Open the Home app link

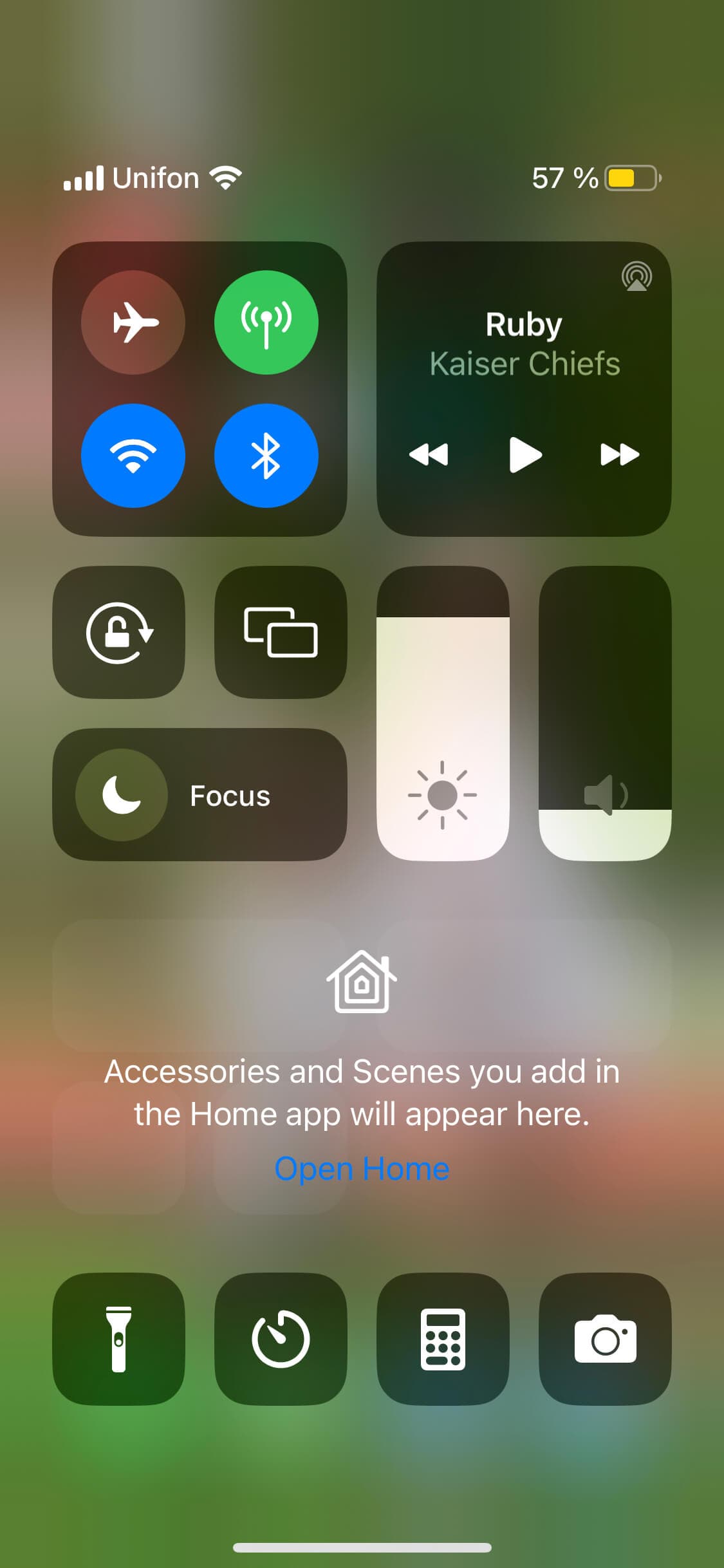[x=362, y=1169]
